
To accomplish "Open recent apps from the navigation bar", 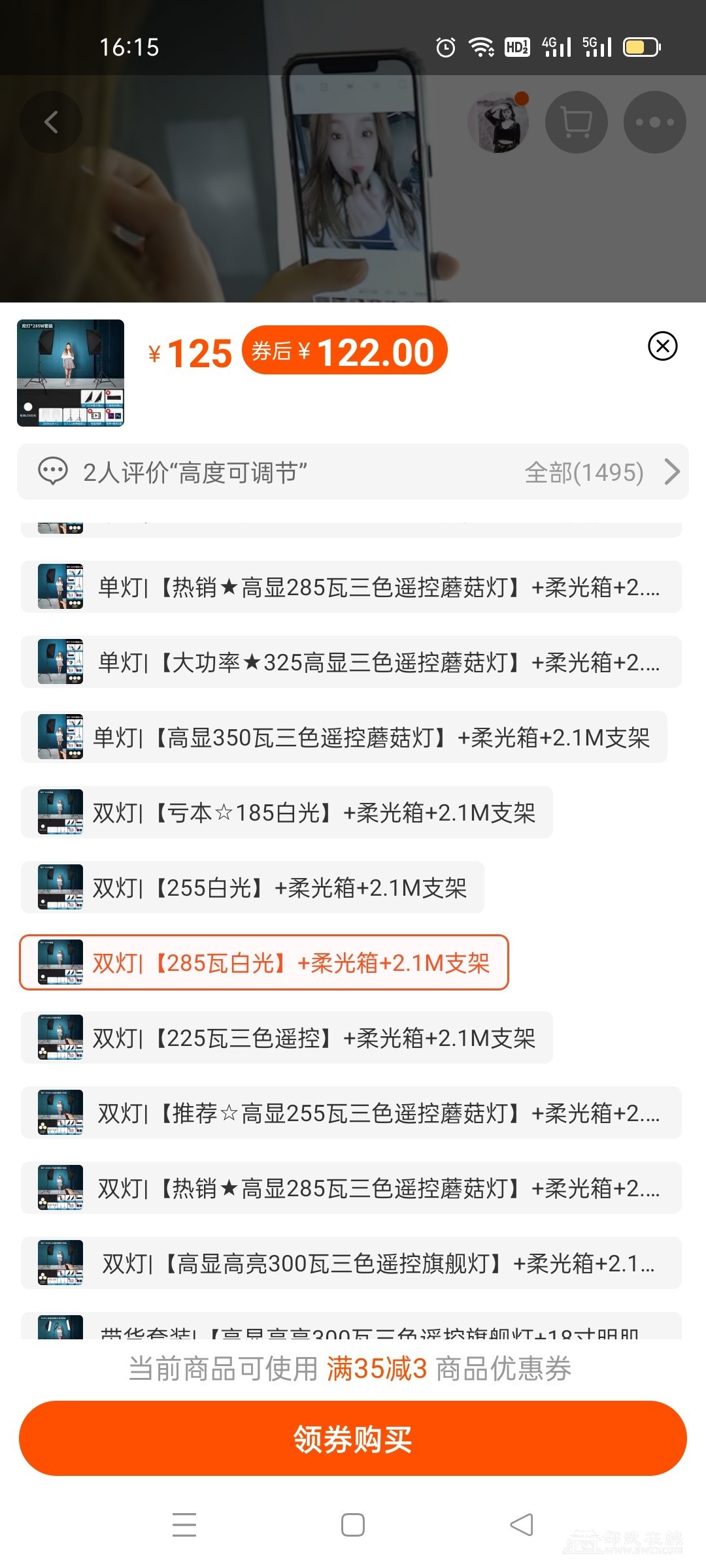I will coord(184,1525).
